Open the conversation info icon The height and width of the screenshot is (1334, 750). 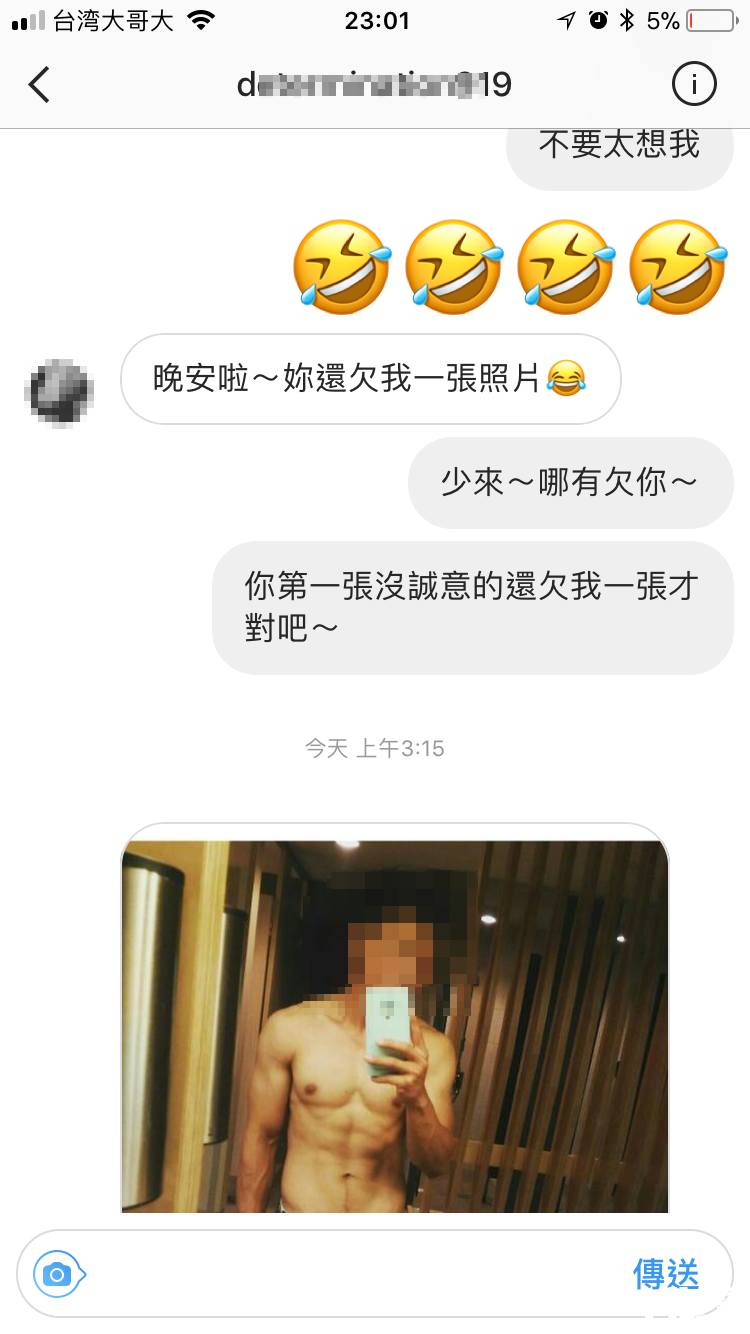tap(694, 85)
